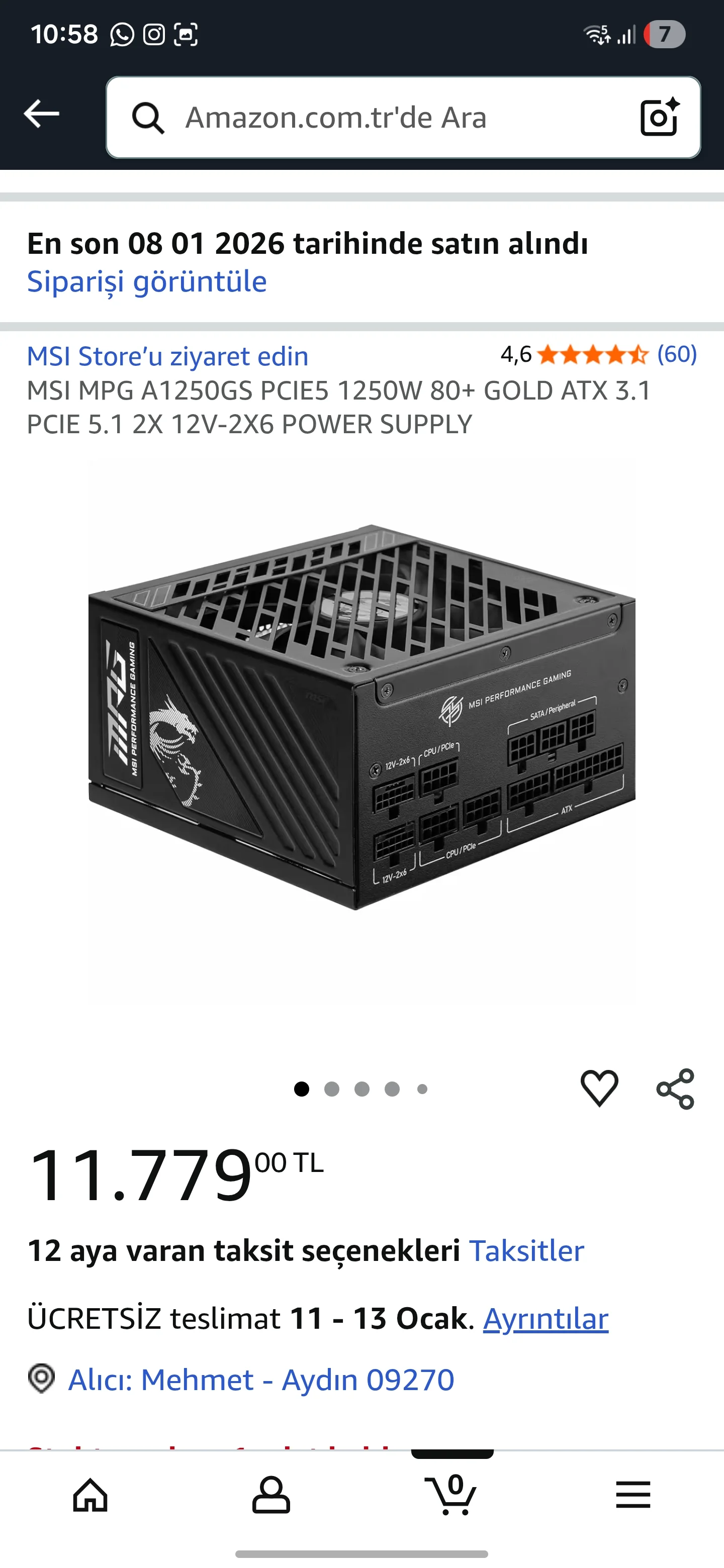This screenshot has height=1568, width=724.
Task: Add product to wish list heart
Action: tap(599, 1088)
